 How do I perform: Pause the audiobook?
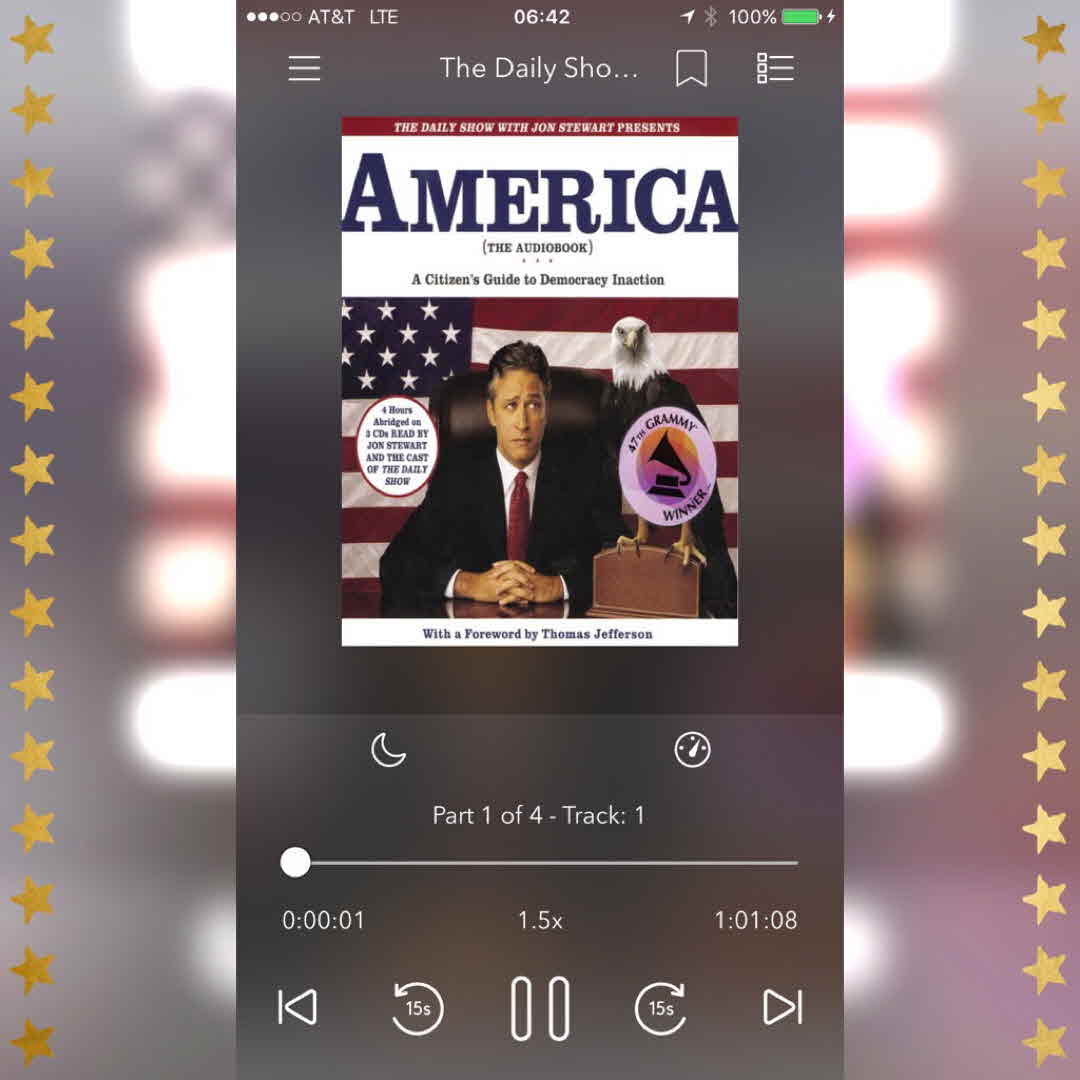click(x=540, y=1008)
